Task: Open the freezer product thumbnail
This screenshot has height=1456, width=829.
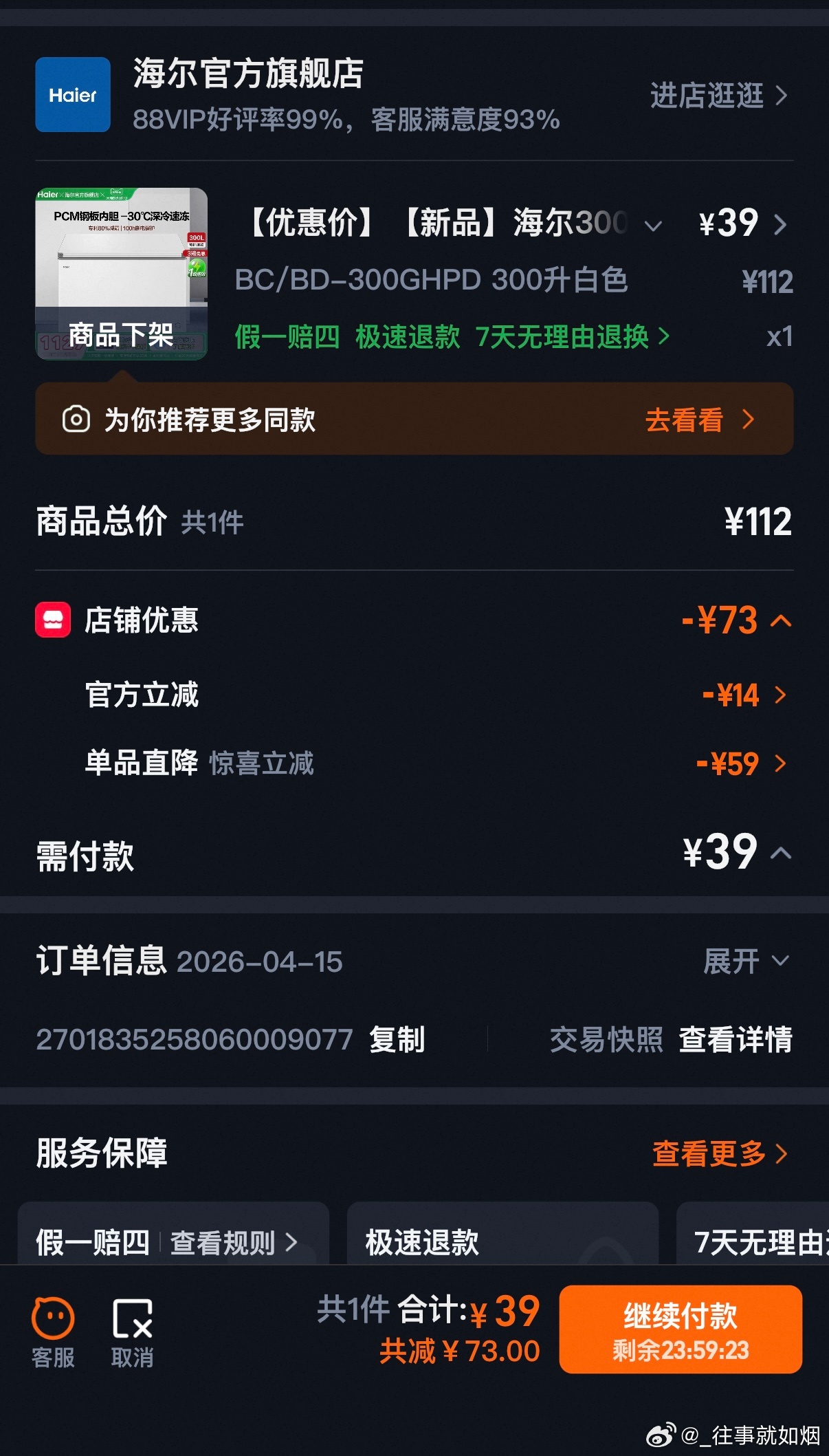Action: [x=121, y=273]
